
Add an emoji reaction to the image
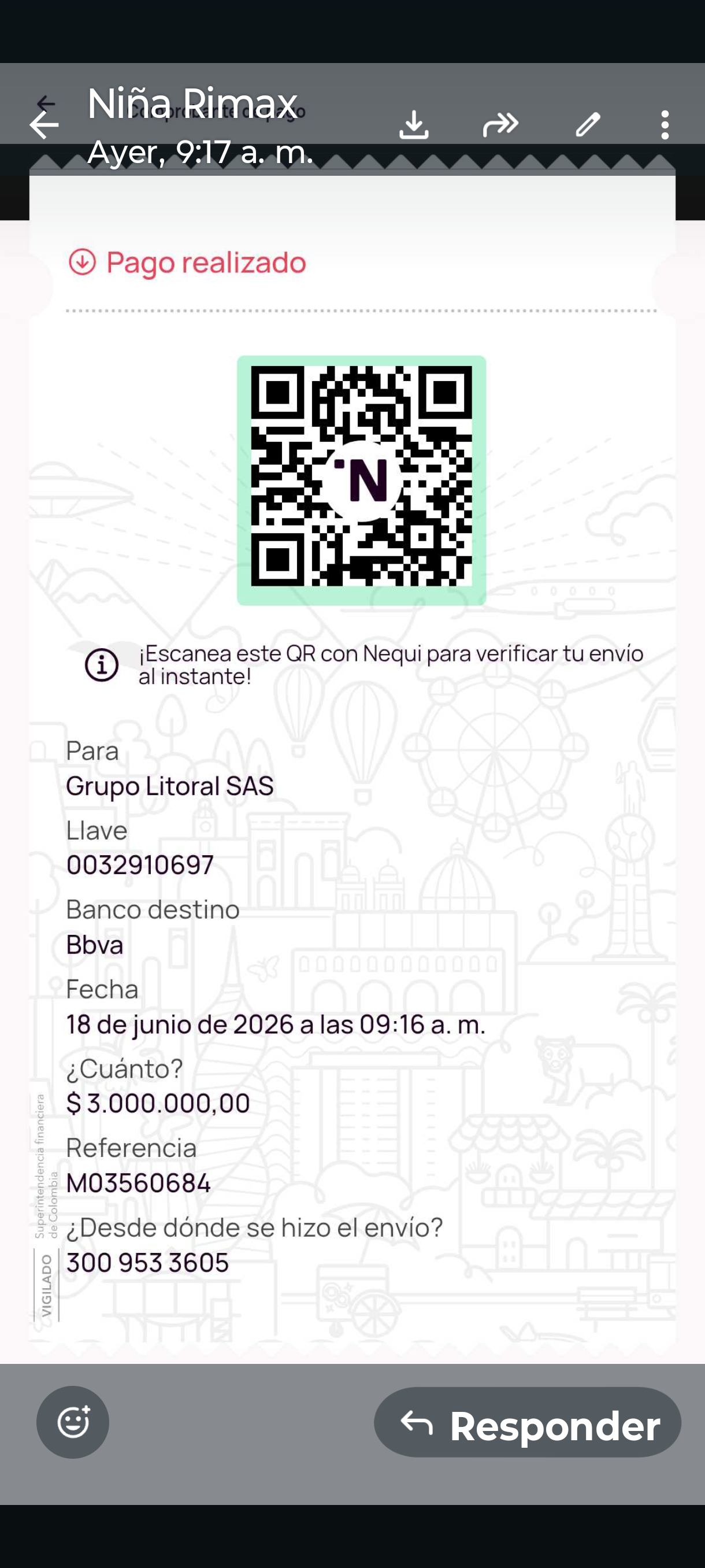tap(73, 1422)
